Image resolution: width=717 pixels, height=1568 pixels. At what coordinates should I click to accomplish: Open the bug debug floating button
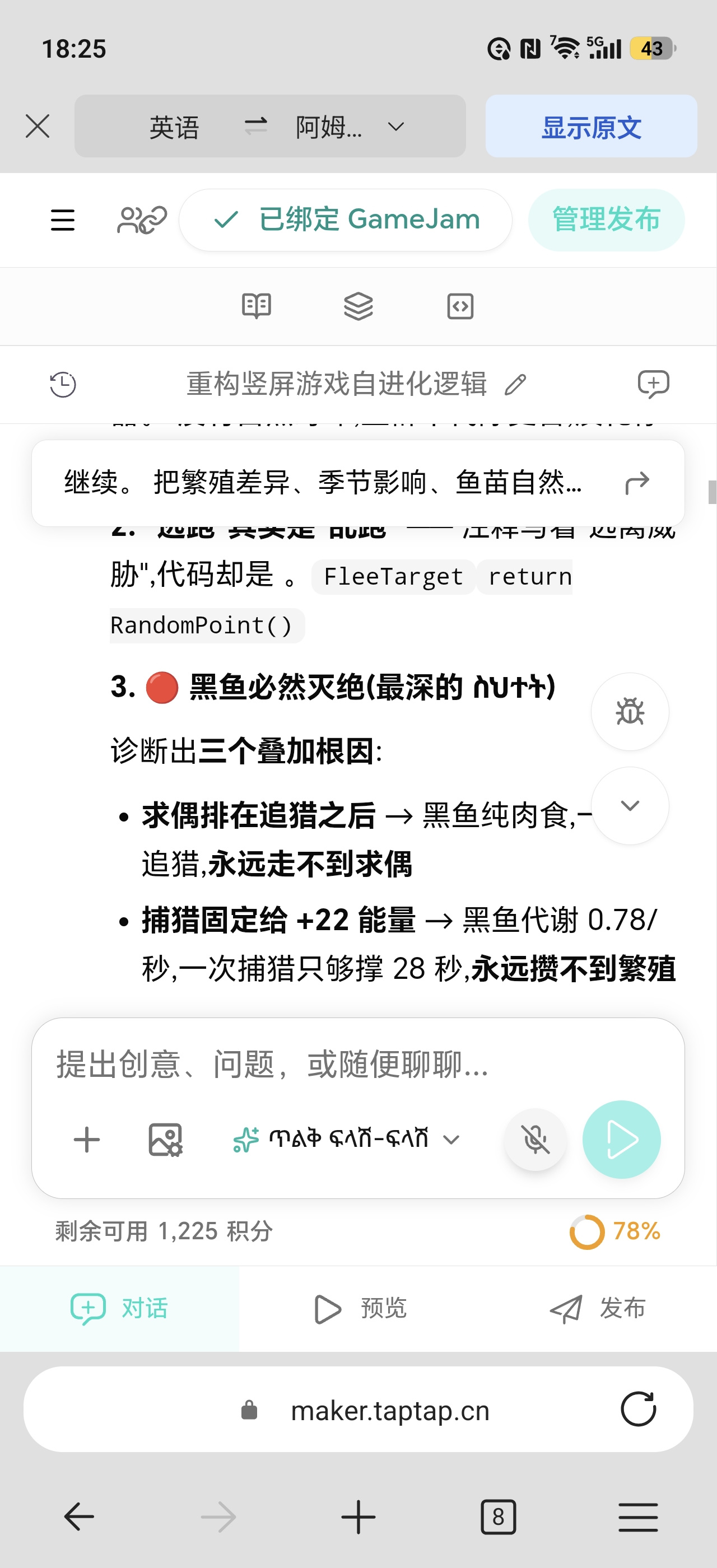pos(630,711)
